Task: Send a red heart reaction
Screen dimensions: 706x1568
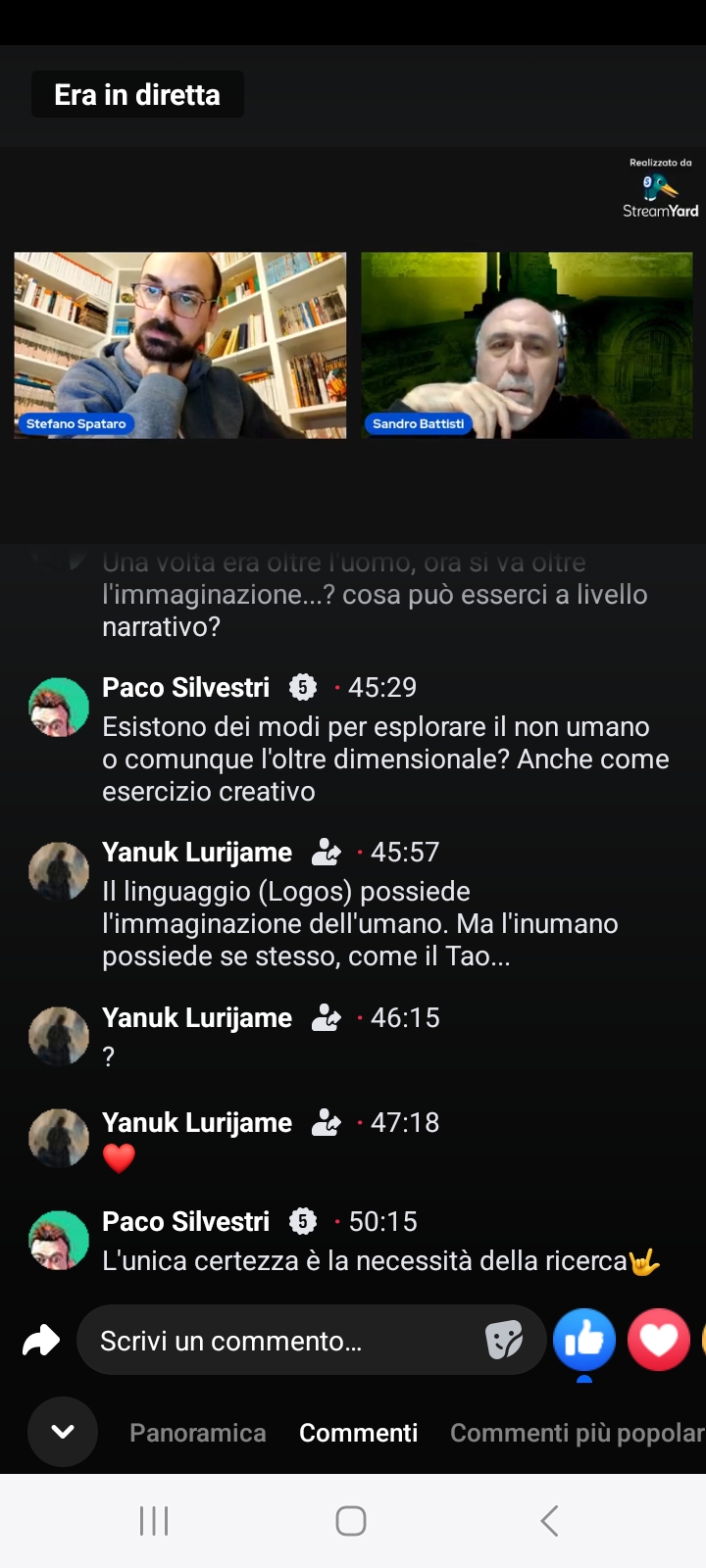Action: click(x=659, y=1339)
